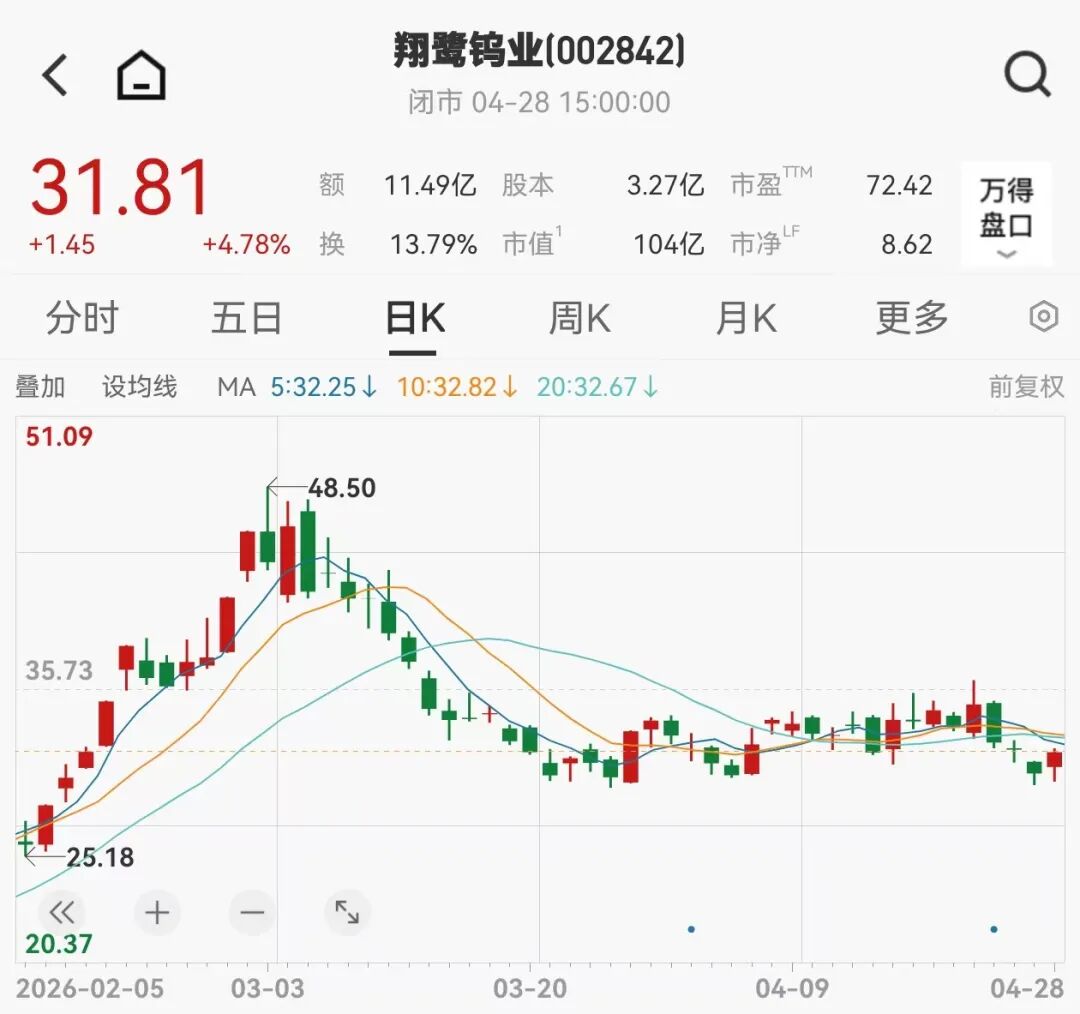Viewport: 1080px width, 1014px height.
Task: Change the 前复权 adjustment mode
Action: [1026, 387]
